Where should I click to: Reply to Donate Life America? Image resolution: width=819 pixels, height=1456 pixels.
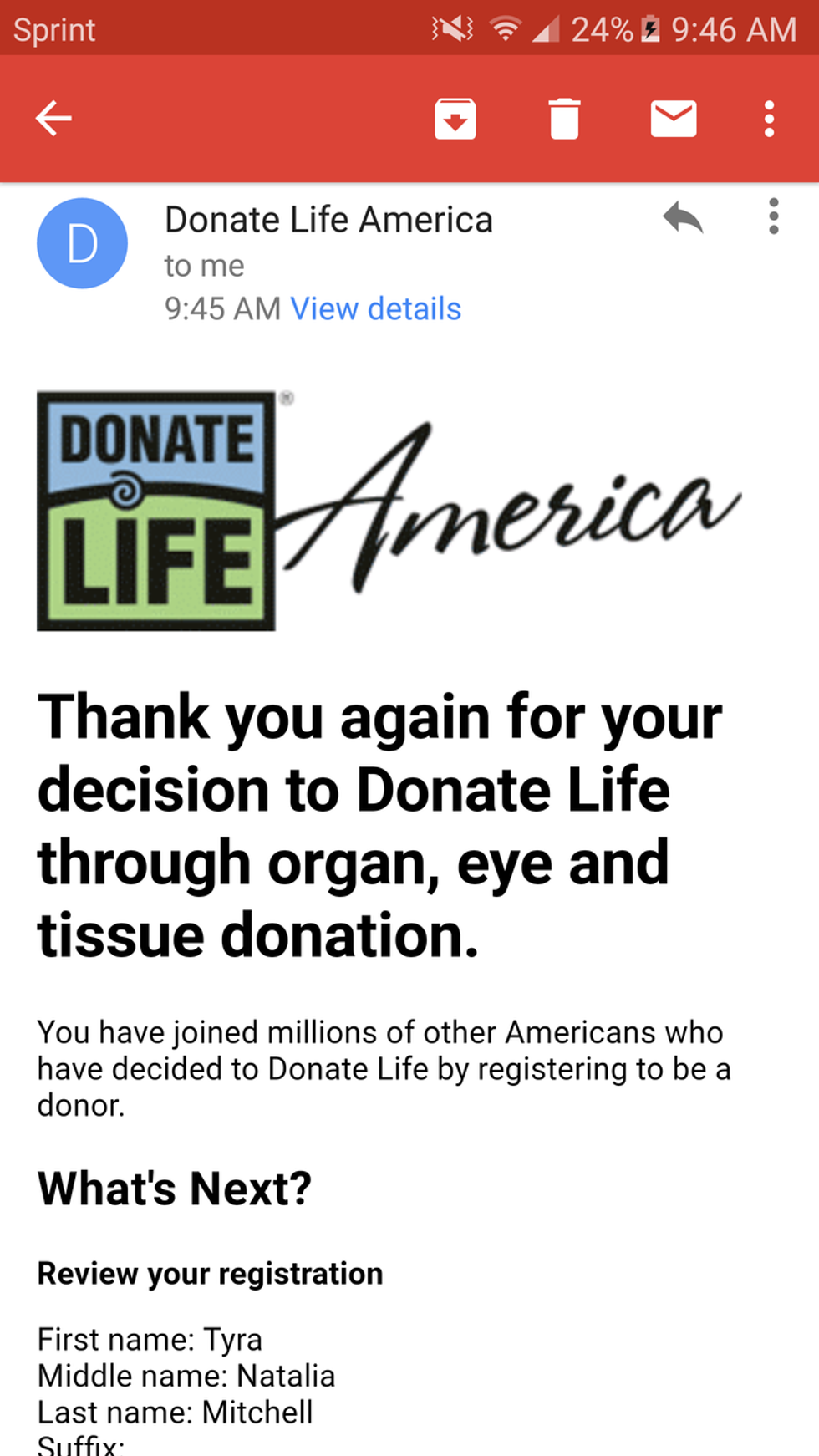click(683, 218)
